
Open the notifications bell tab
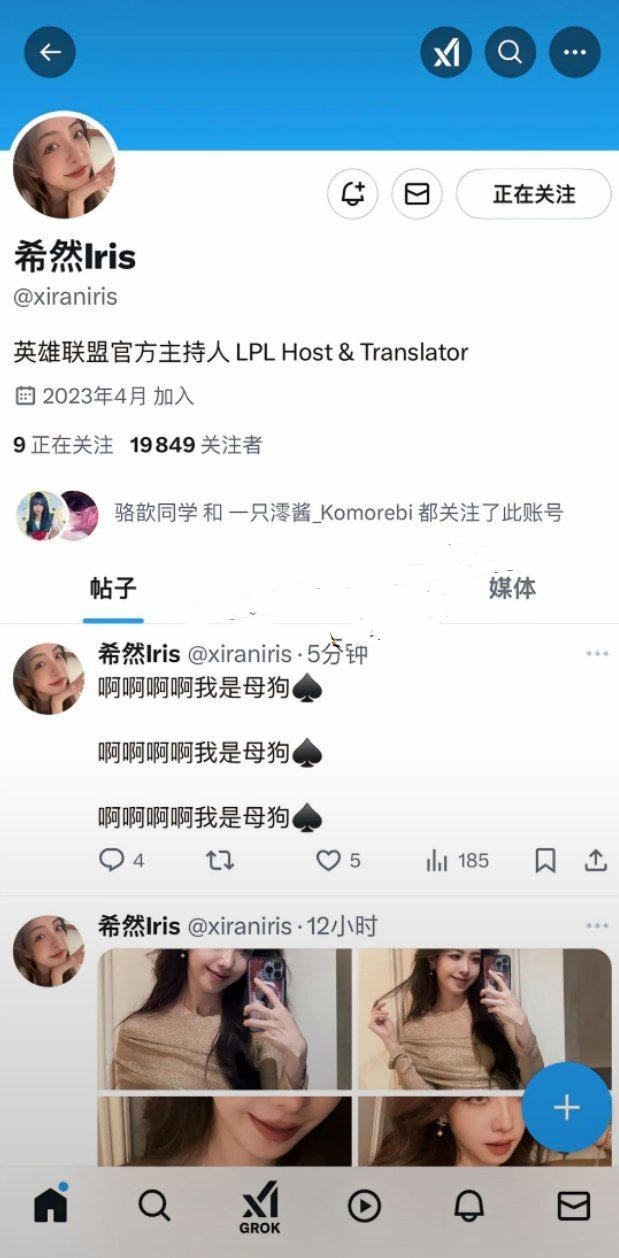click(x=468, y=1207)
